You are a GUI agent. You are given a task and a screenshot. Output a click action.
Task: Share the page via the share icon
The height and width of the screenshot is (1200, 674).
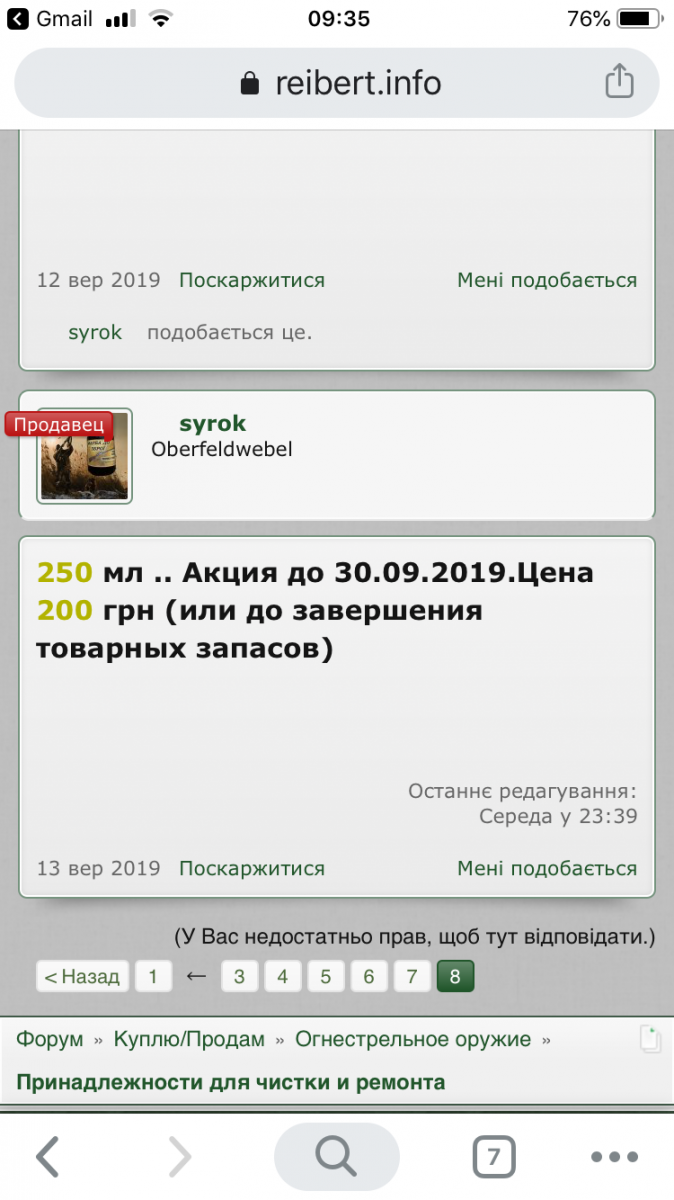coord(619,82)
